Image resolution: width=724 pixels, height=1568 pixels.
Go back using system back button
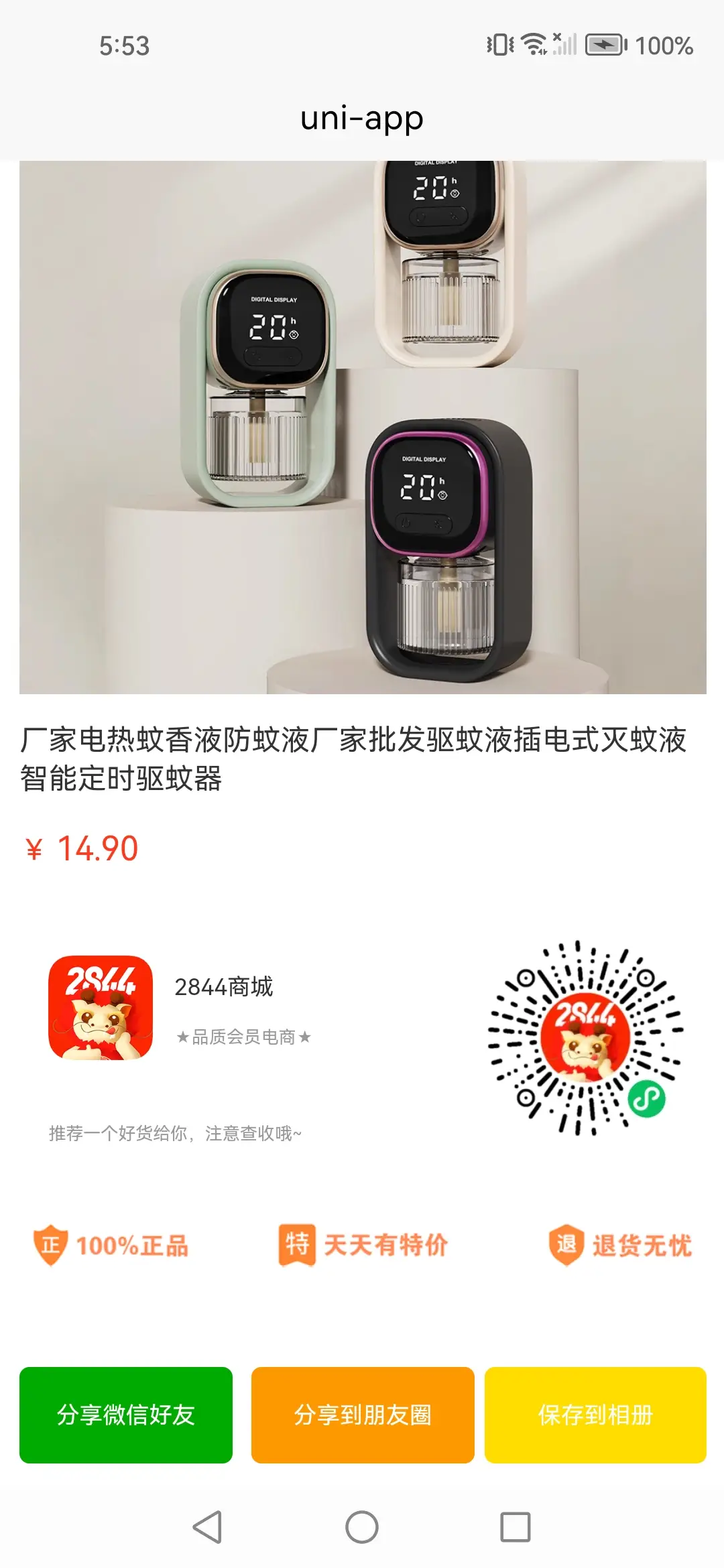point(207,1527)
